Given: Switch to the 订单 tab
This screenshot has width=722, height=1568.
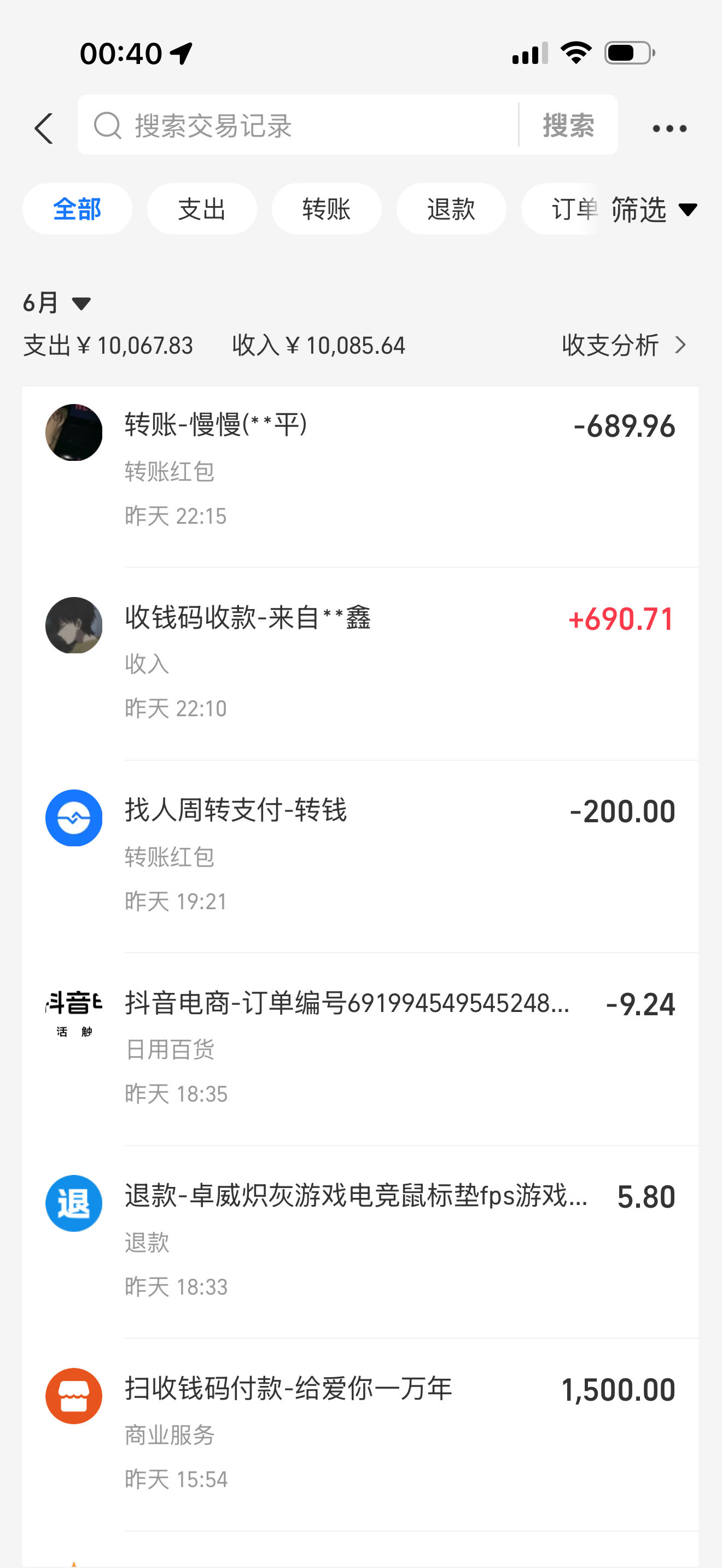Looking at the screenshot, I should [x=566, y=209].
